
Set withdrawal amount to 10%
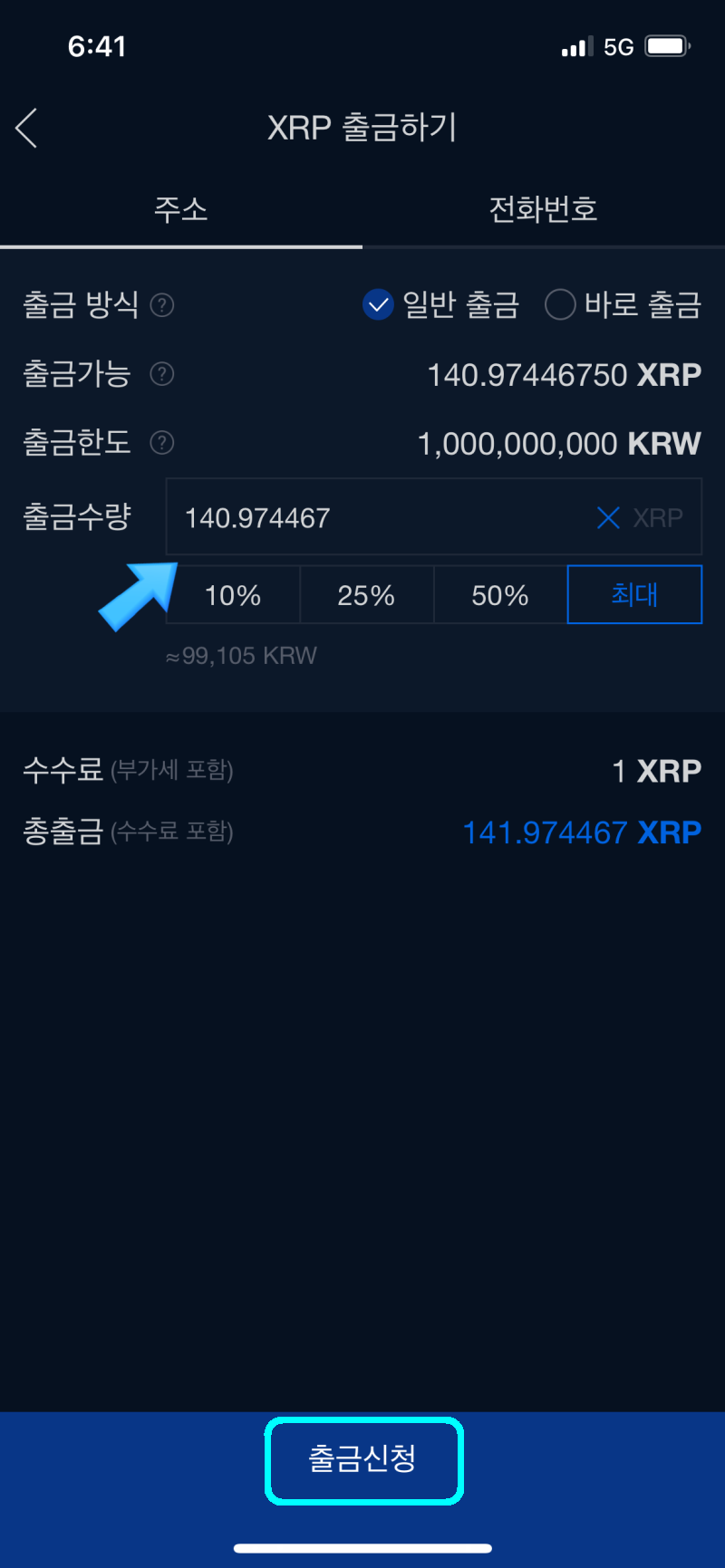click(x=232, y=595)
